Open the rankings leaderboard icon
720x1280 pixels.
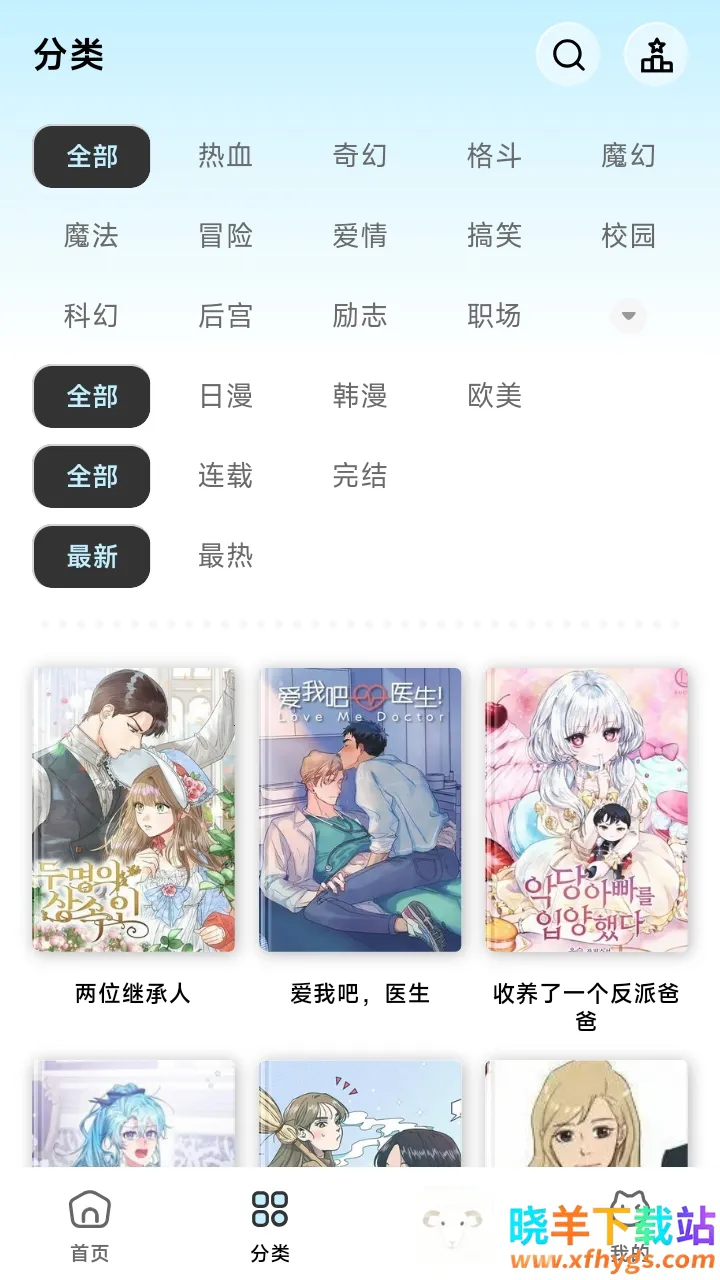(x=656, y=55)
